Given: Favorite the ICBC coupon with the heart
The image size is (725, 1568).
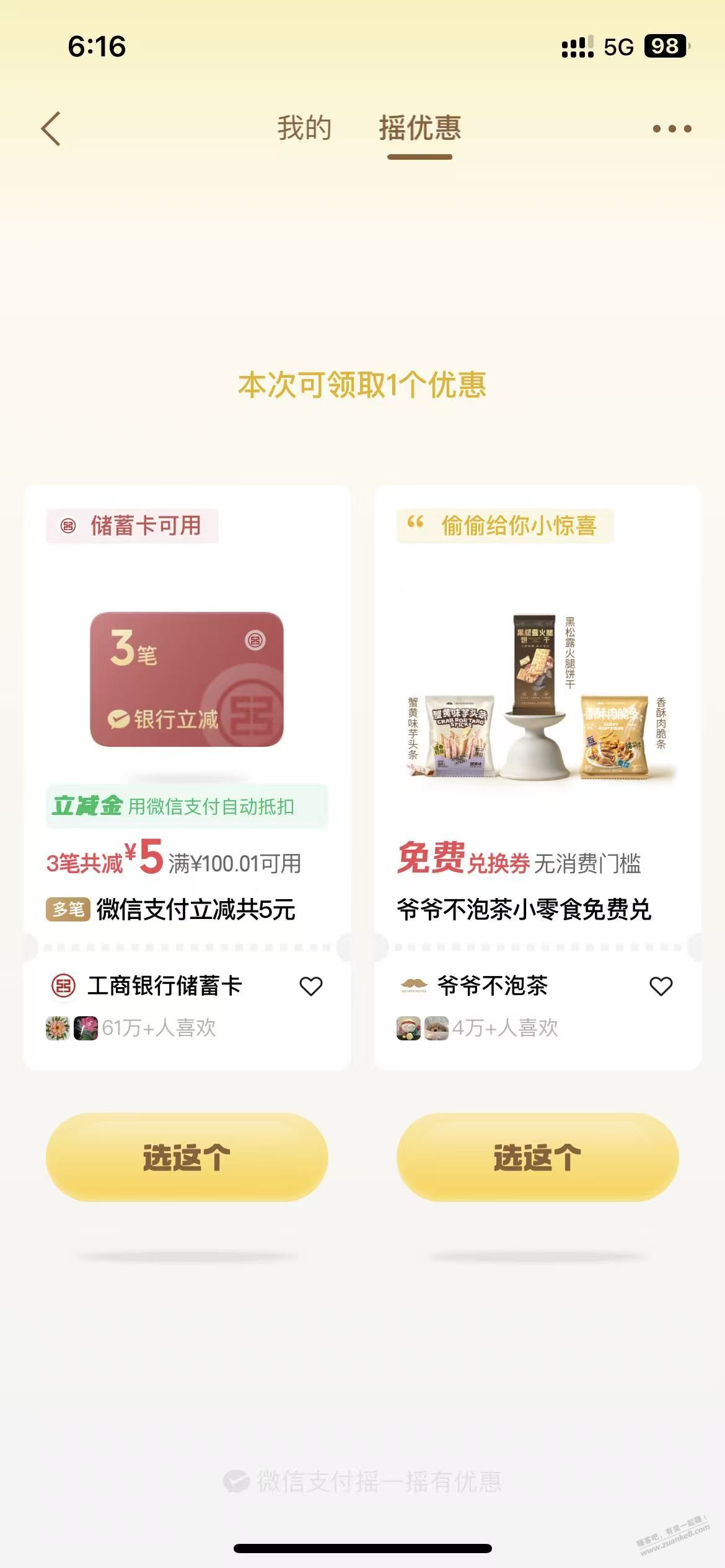Looking at the screenshot, I should (x=312, y=986).
